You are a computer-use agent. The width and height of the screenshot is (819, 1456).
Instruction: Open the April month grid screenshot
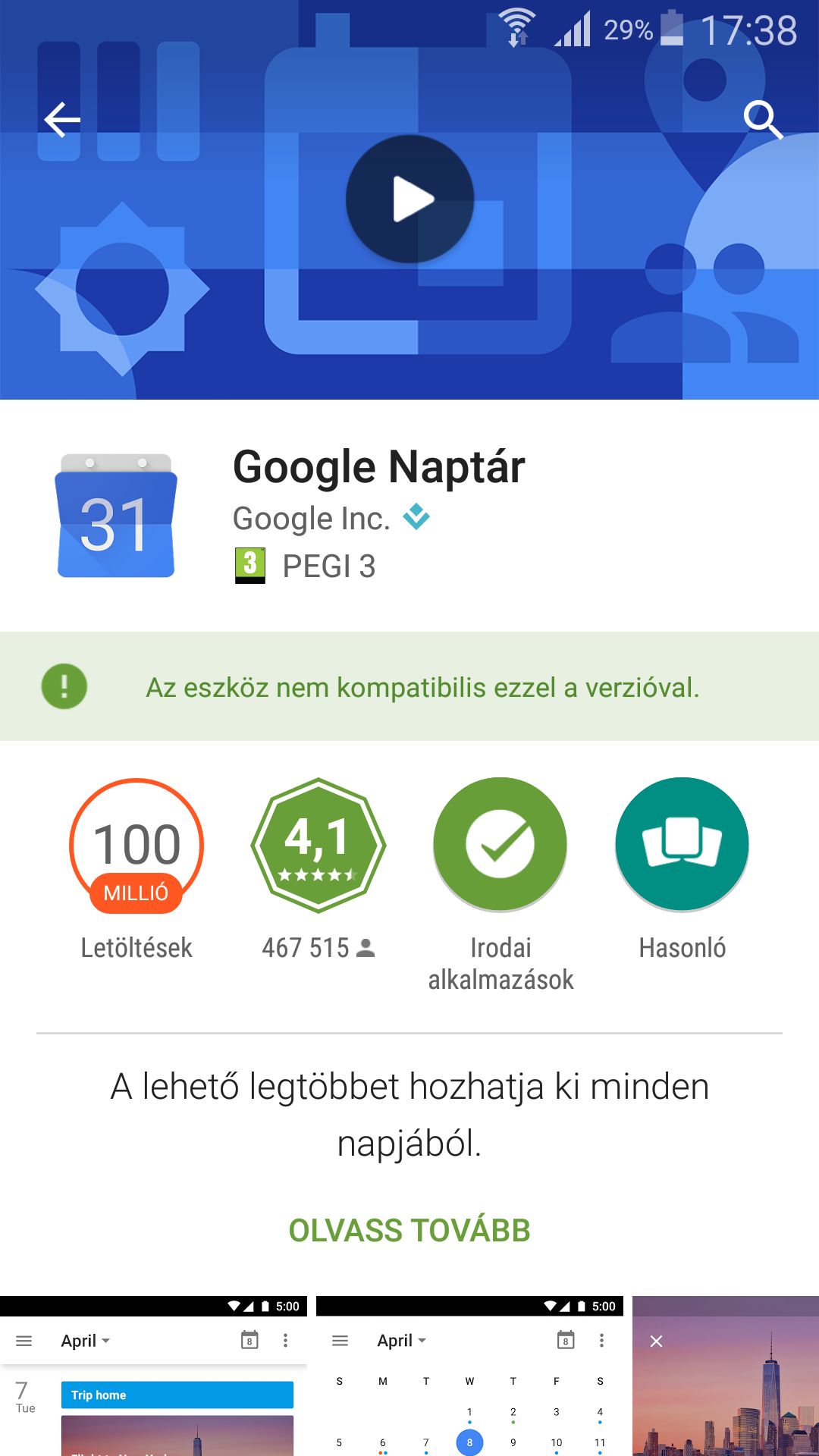click(x=469, y=1376)
